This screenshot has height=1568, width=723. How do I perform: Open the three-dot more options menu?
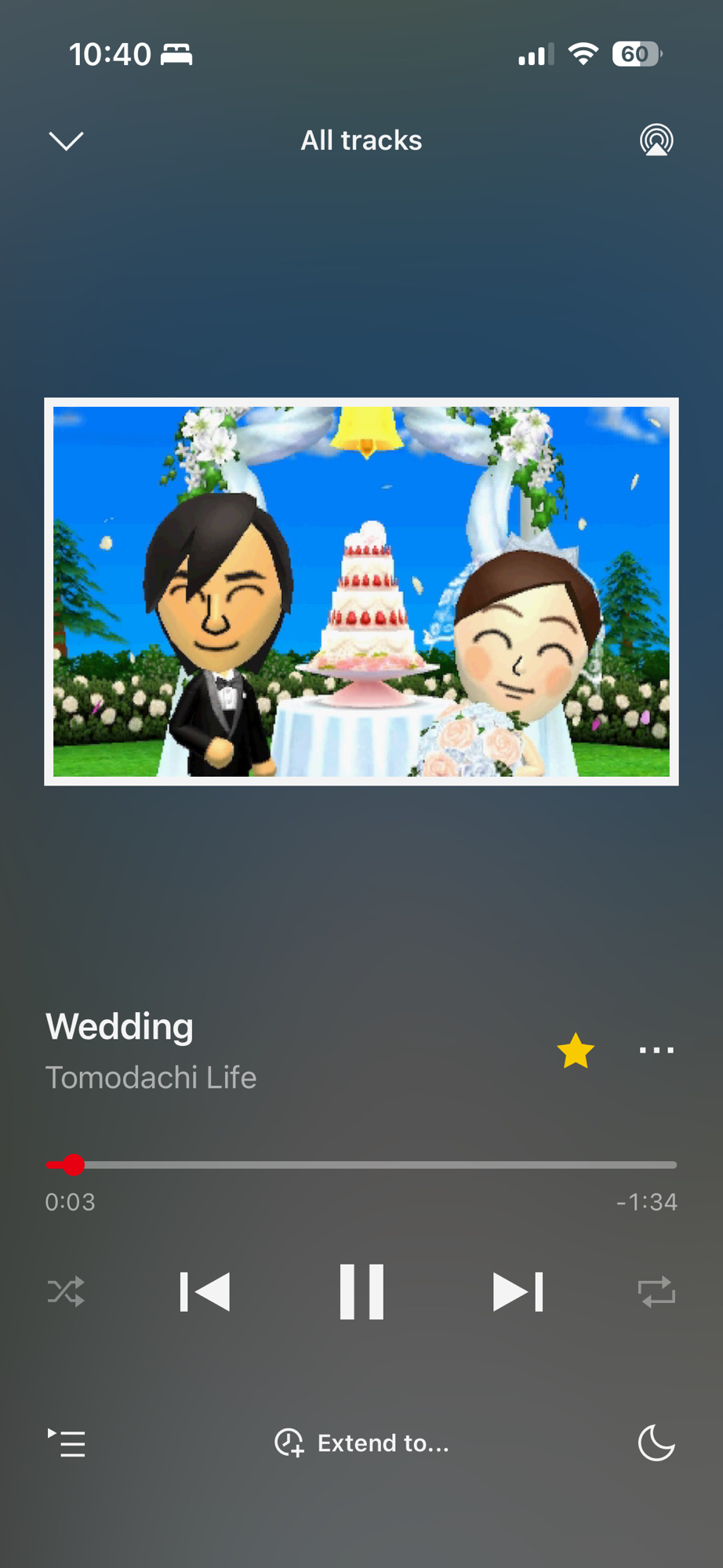(x=656, y=1051)
